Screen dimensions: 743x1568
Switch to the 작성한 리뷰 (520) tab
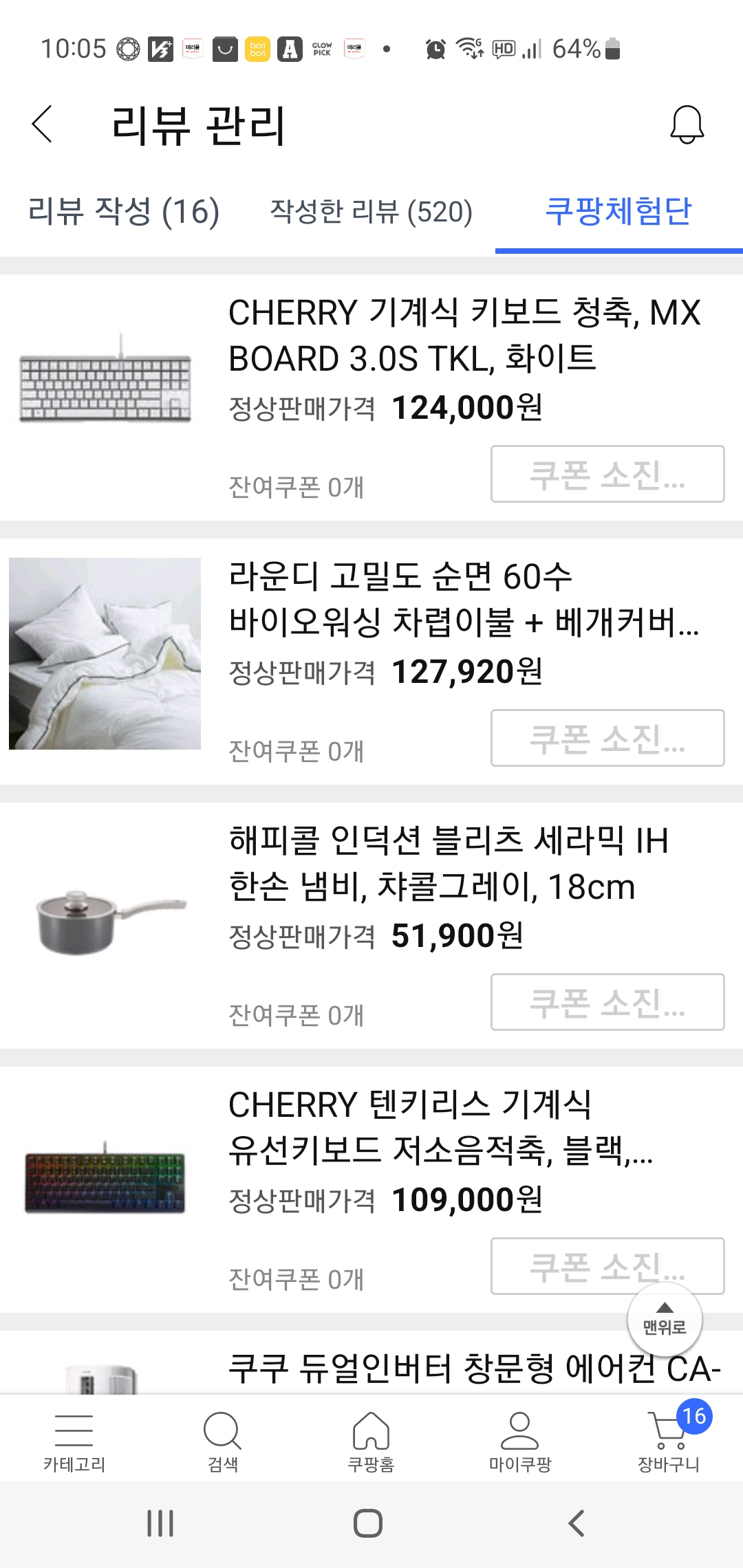click(x=370, y=213)
